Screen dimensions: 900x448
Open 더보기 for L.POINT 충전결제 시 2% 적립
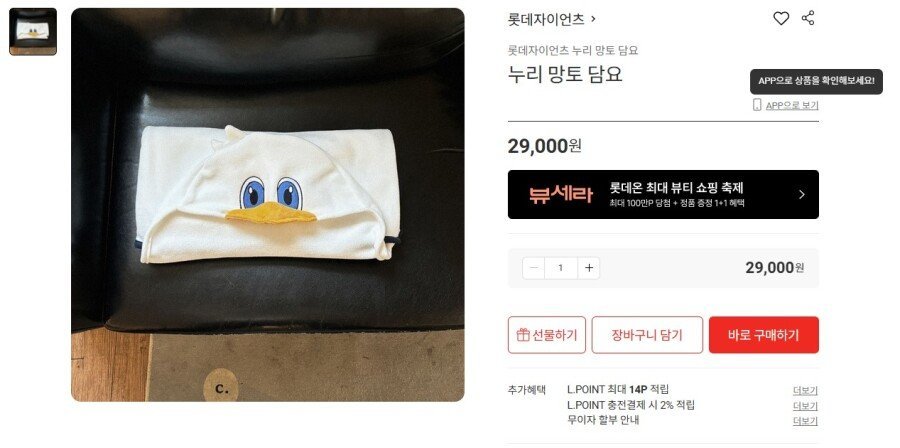pyautogui.click(x=805, y=406)
